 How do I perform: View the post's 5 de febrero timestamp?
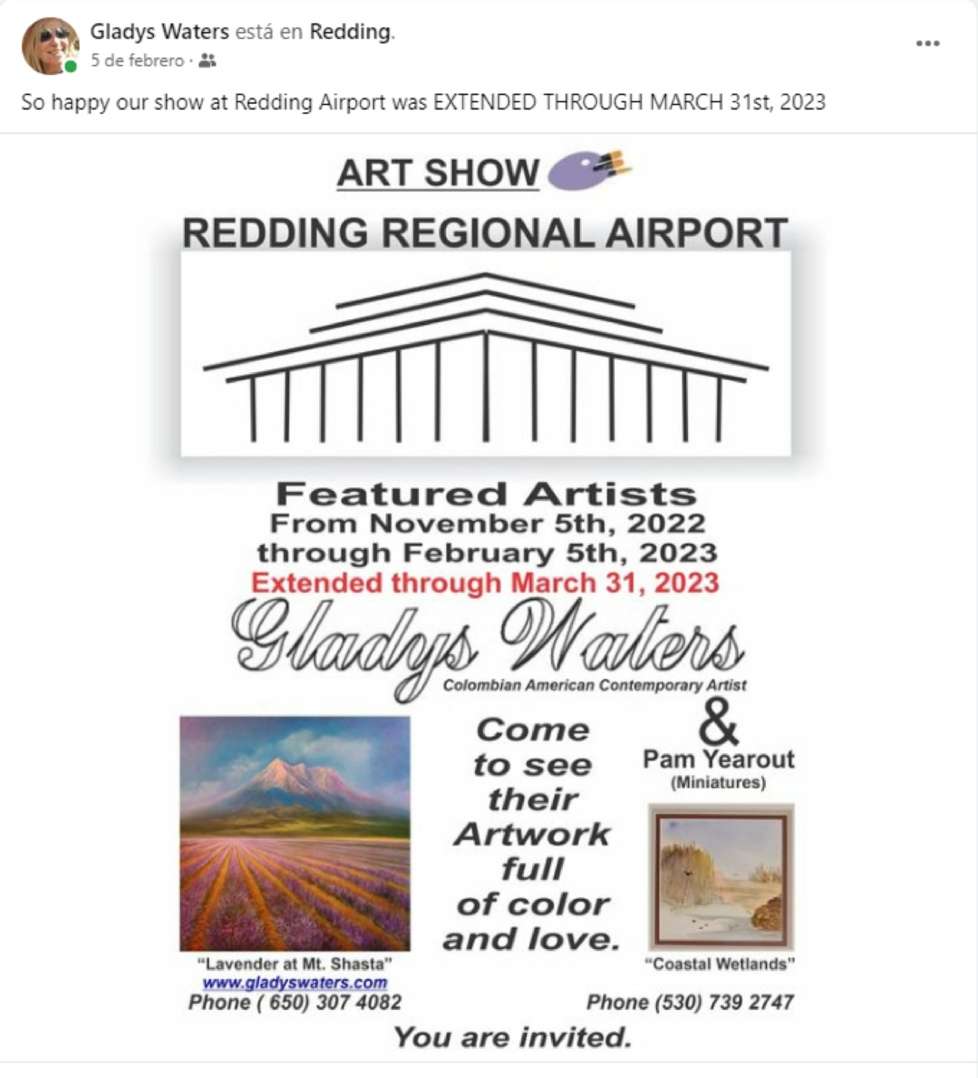click(137, 61)
